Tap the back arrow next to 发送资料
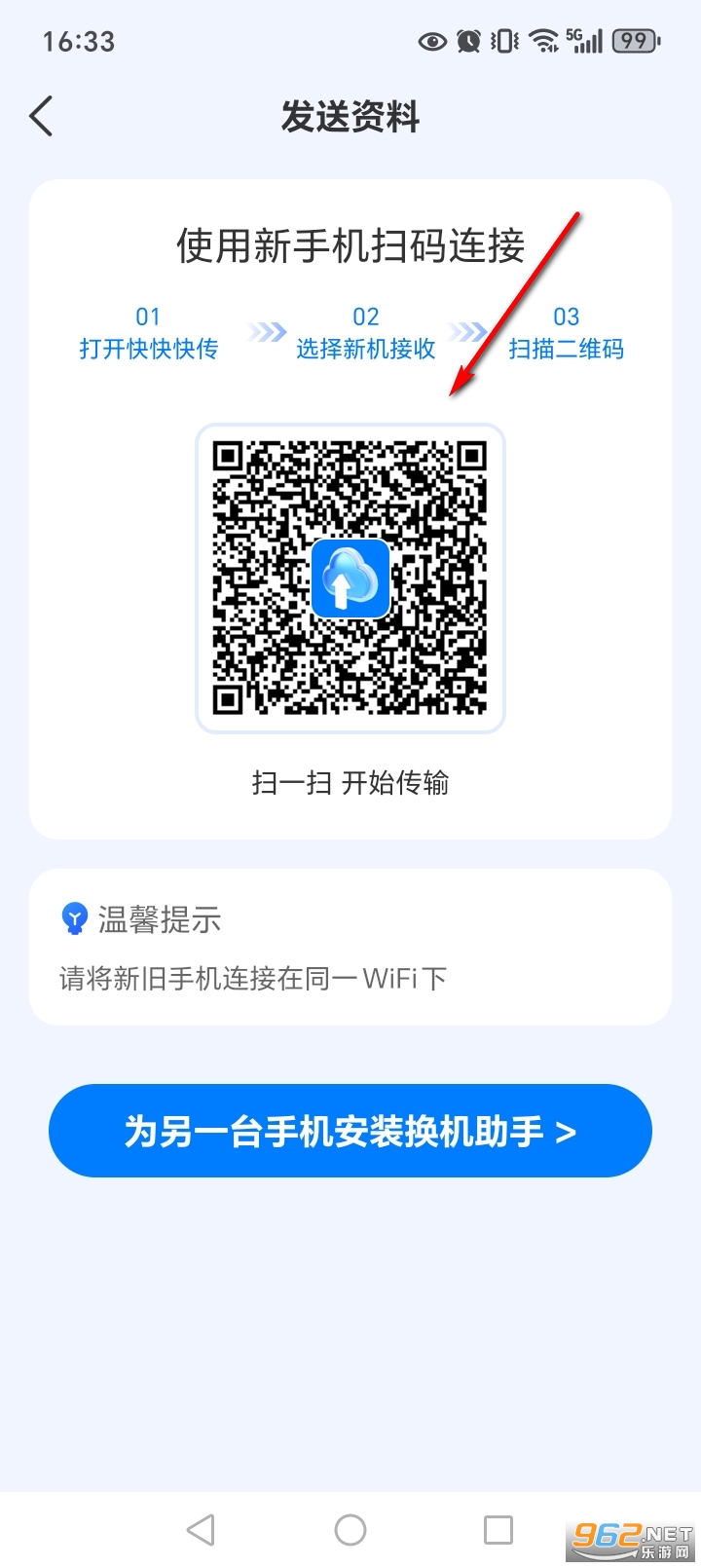The image size is (701, 1568). [40, 116]
